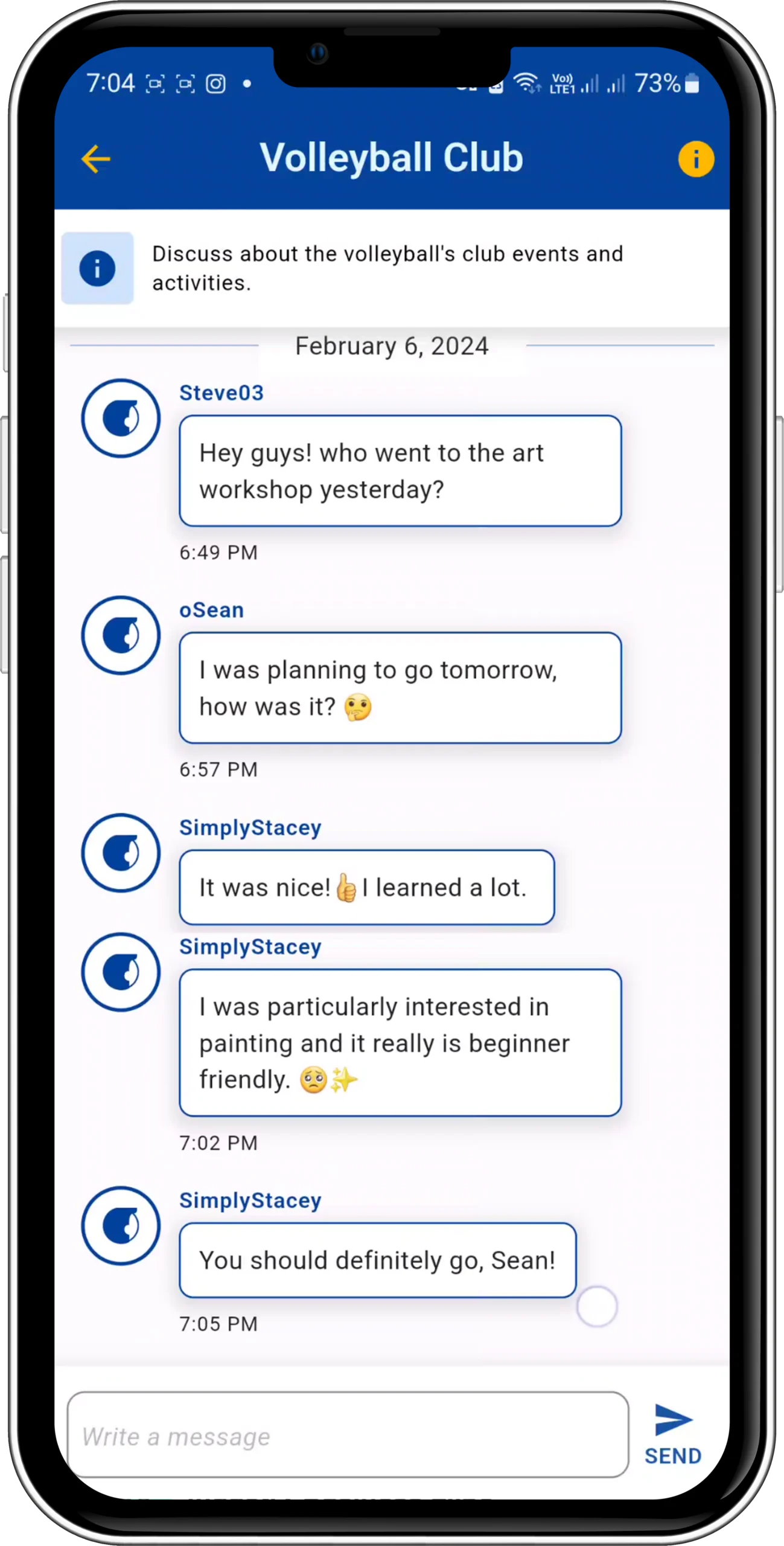Image resolution: width=784 pixels, height=1546 pixels.
Task: Go back using the yellow arrow
Action: pyautogui.click(x=96, y=159)
